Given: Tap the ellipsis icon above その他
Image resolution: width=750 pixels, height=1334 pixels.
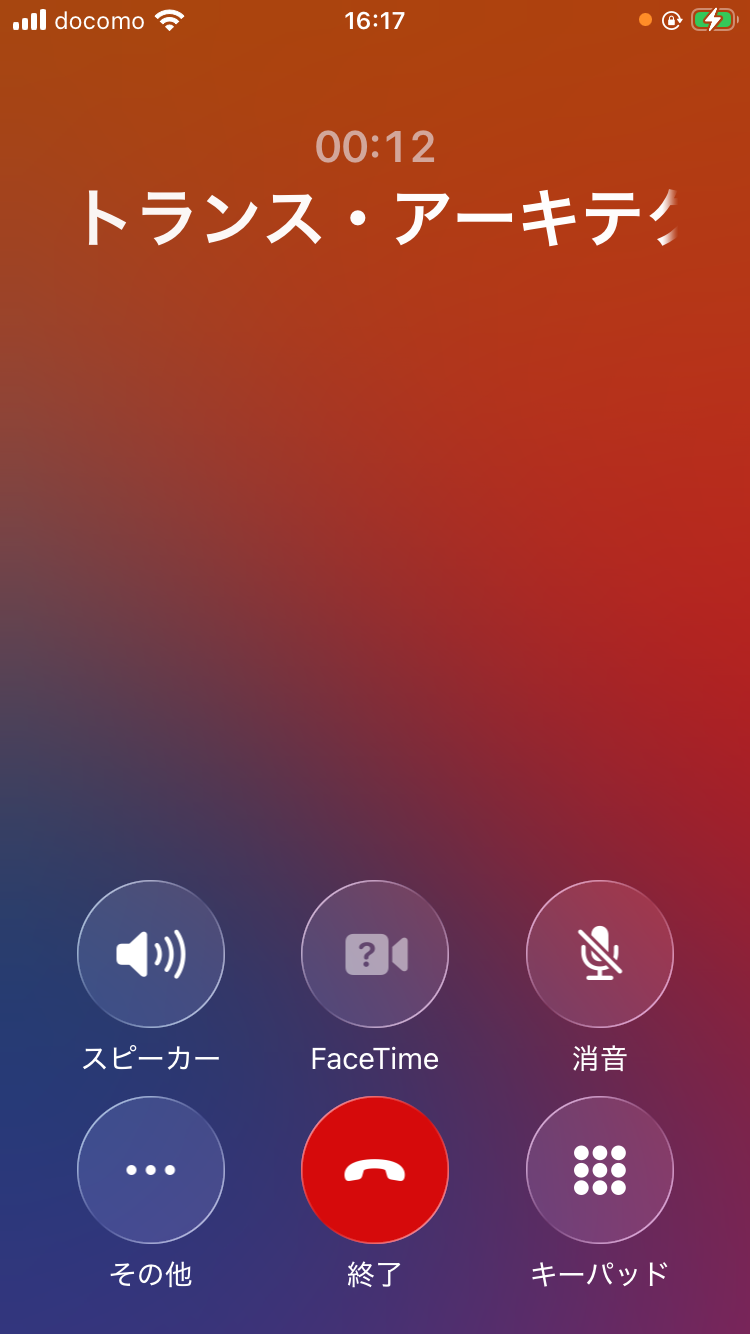Looking at the screenshot, I should (x=150, y=1170).
